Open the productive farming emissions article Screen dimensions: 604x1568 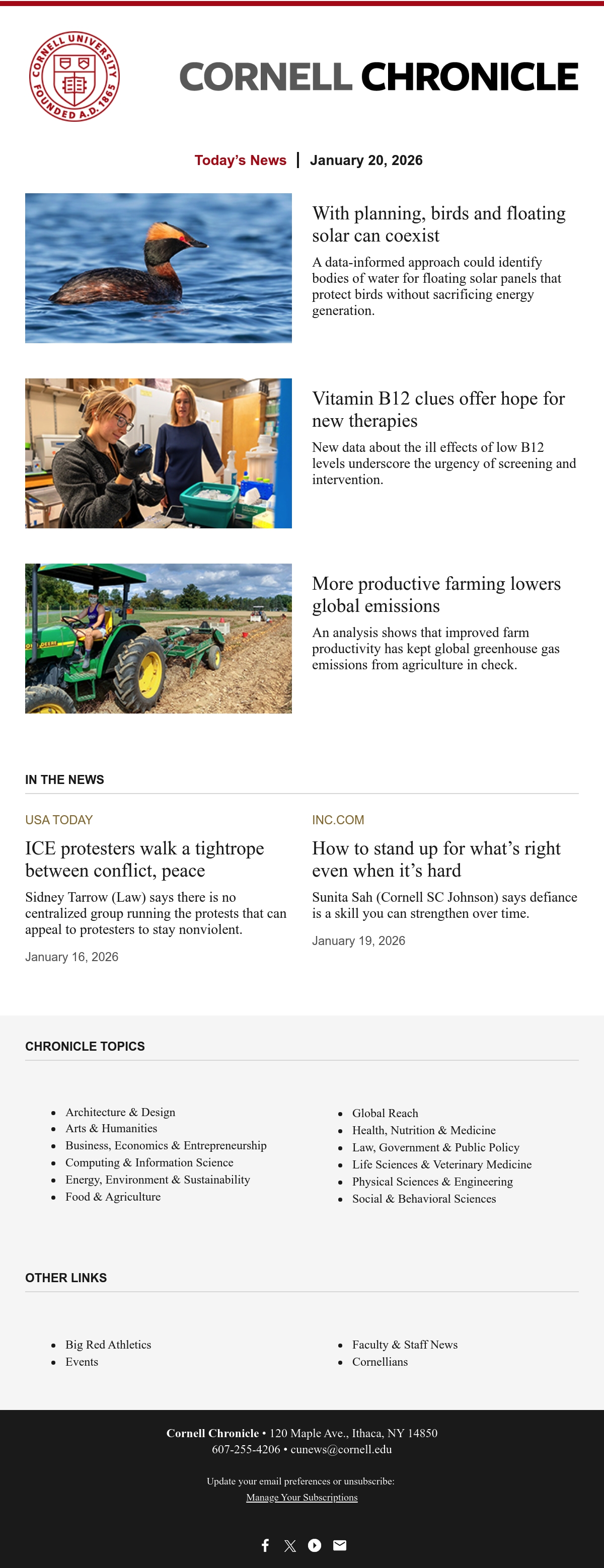point(436,594)
